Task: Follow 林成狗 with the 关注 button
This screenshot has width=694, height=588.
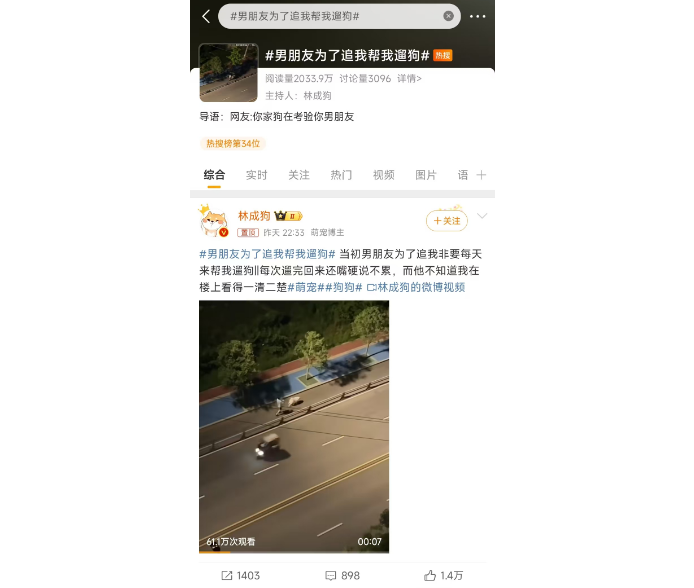Action: [x=446, y=221]
